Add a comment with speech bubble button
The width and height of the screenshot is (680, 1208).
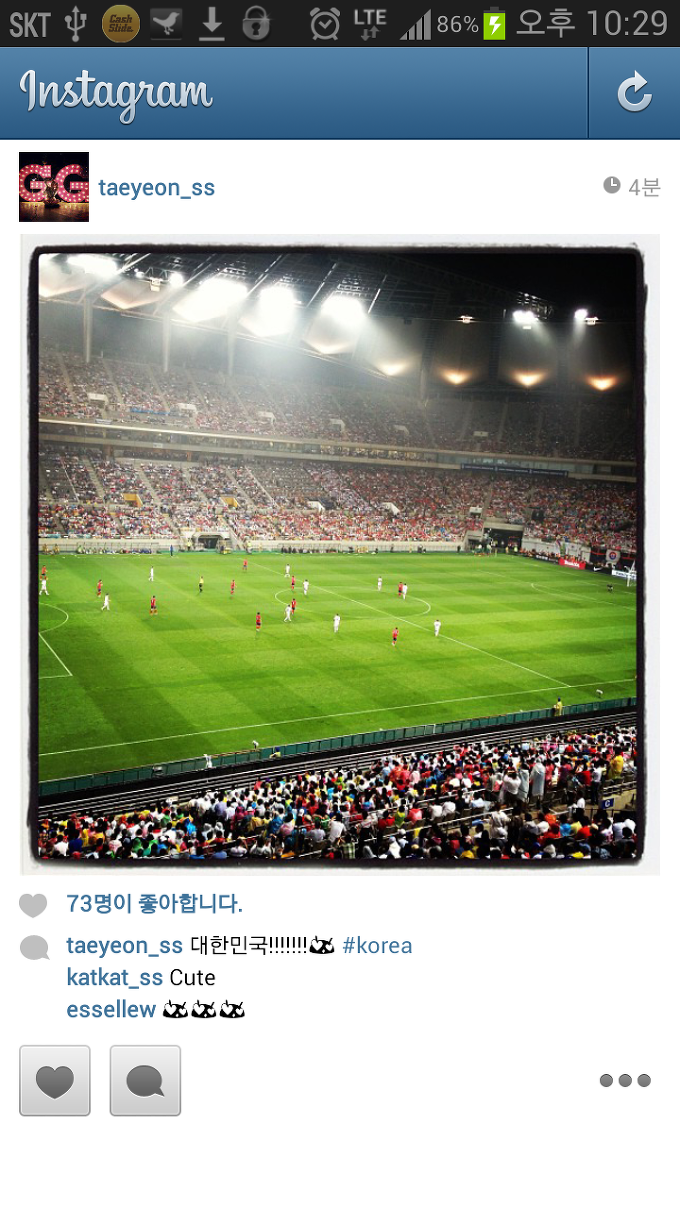[145, 1081]
